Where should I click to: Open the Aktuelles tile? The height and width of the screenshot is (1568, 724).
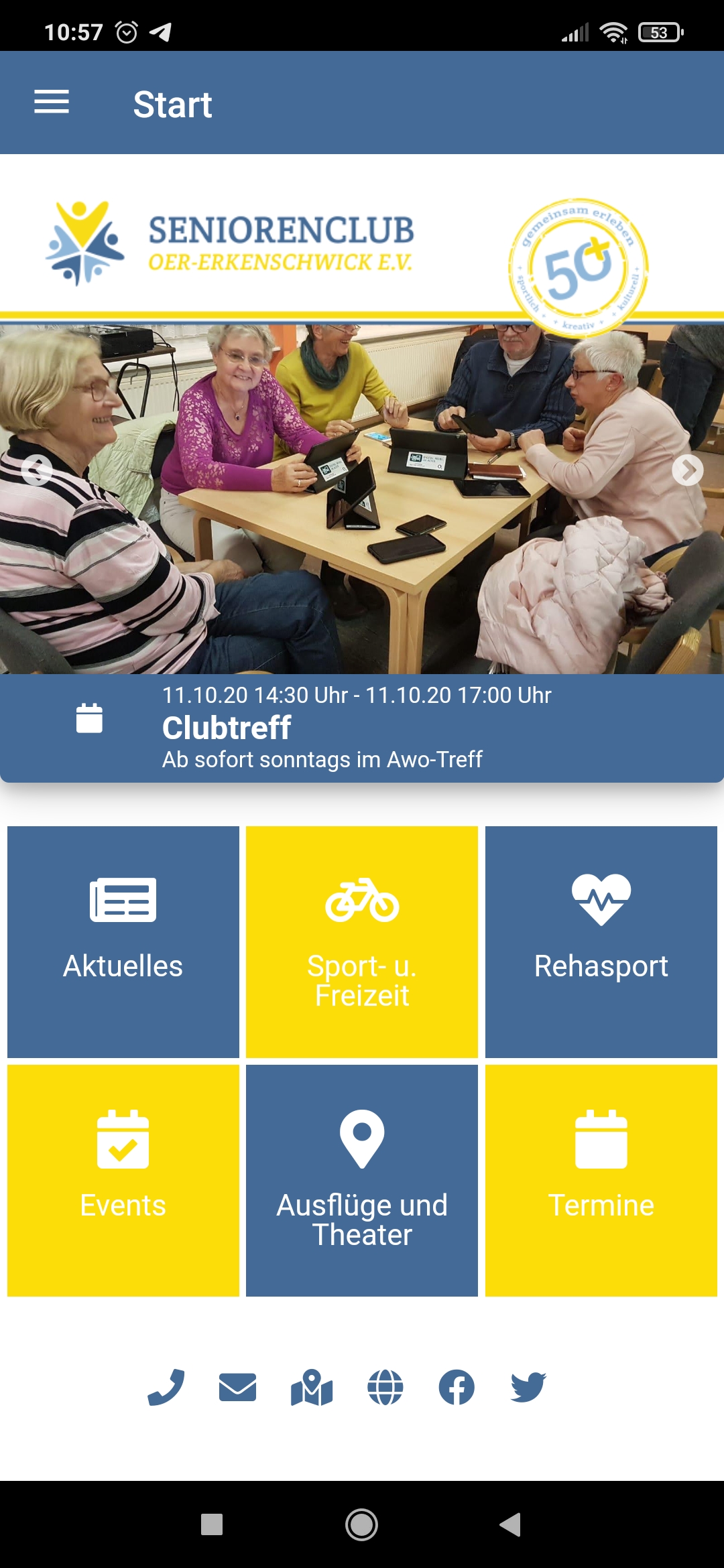pos(123,941)
